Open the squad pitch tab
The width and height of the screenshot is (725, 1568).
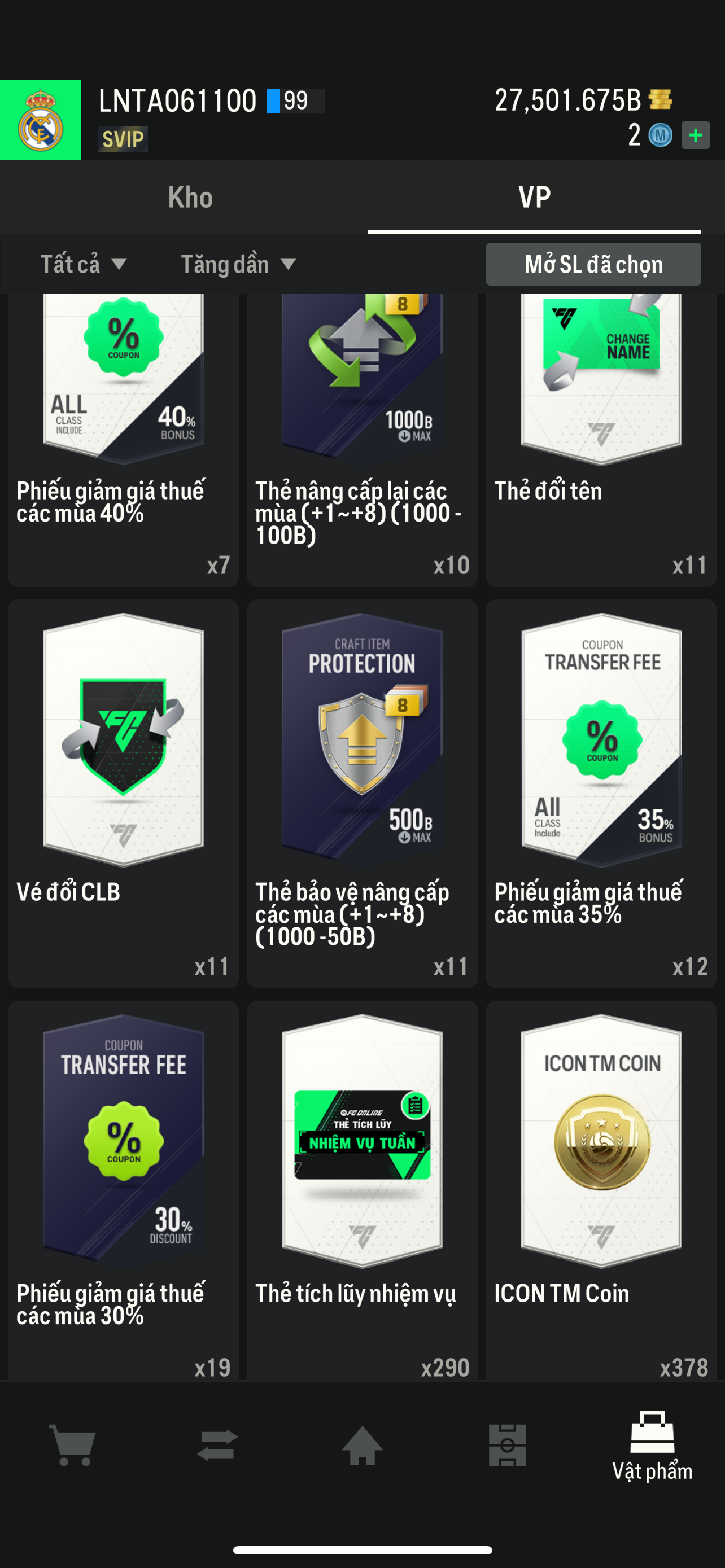point(507,1445)
